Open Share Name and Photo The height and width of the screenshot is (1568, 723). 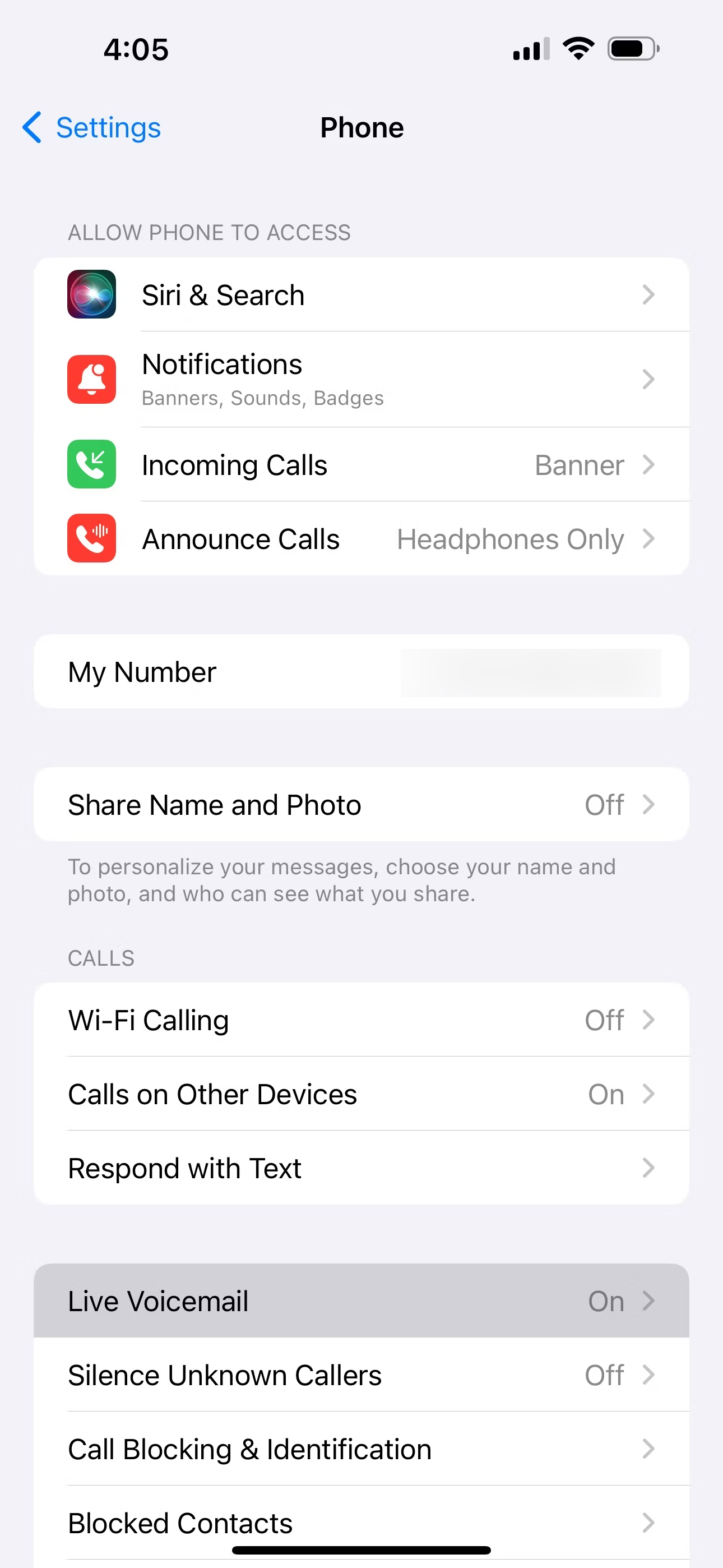coord(361,805)
